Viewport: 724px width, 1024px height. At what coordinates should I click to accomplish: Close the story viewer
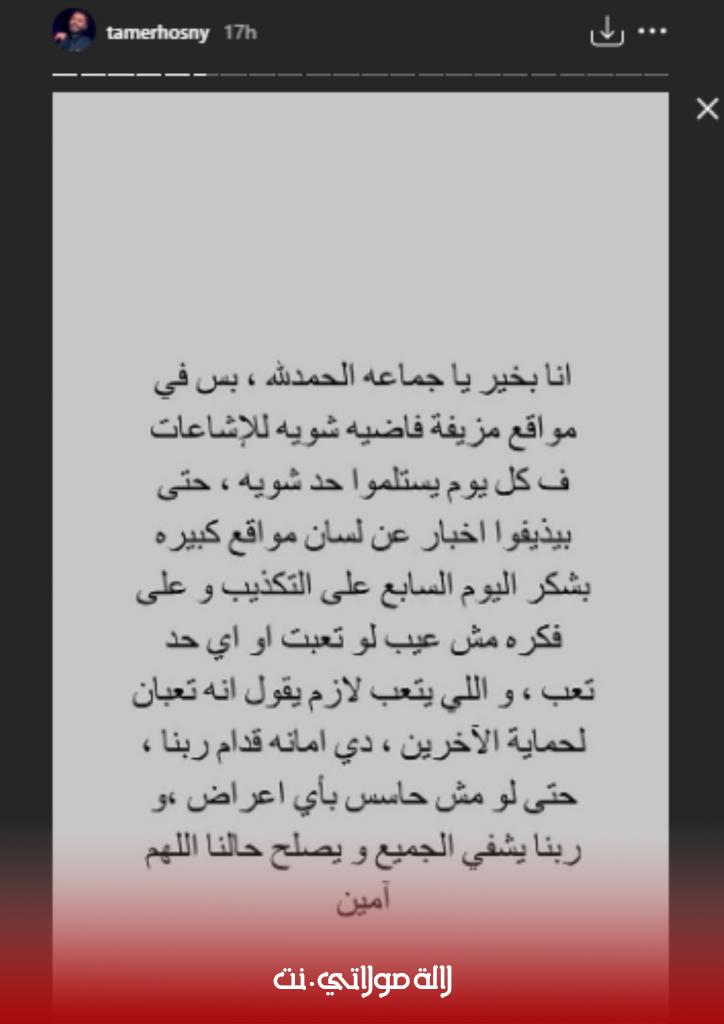(x=706, y=109)
